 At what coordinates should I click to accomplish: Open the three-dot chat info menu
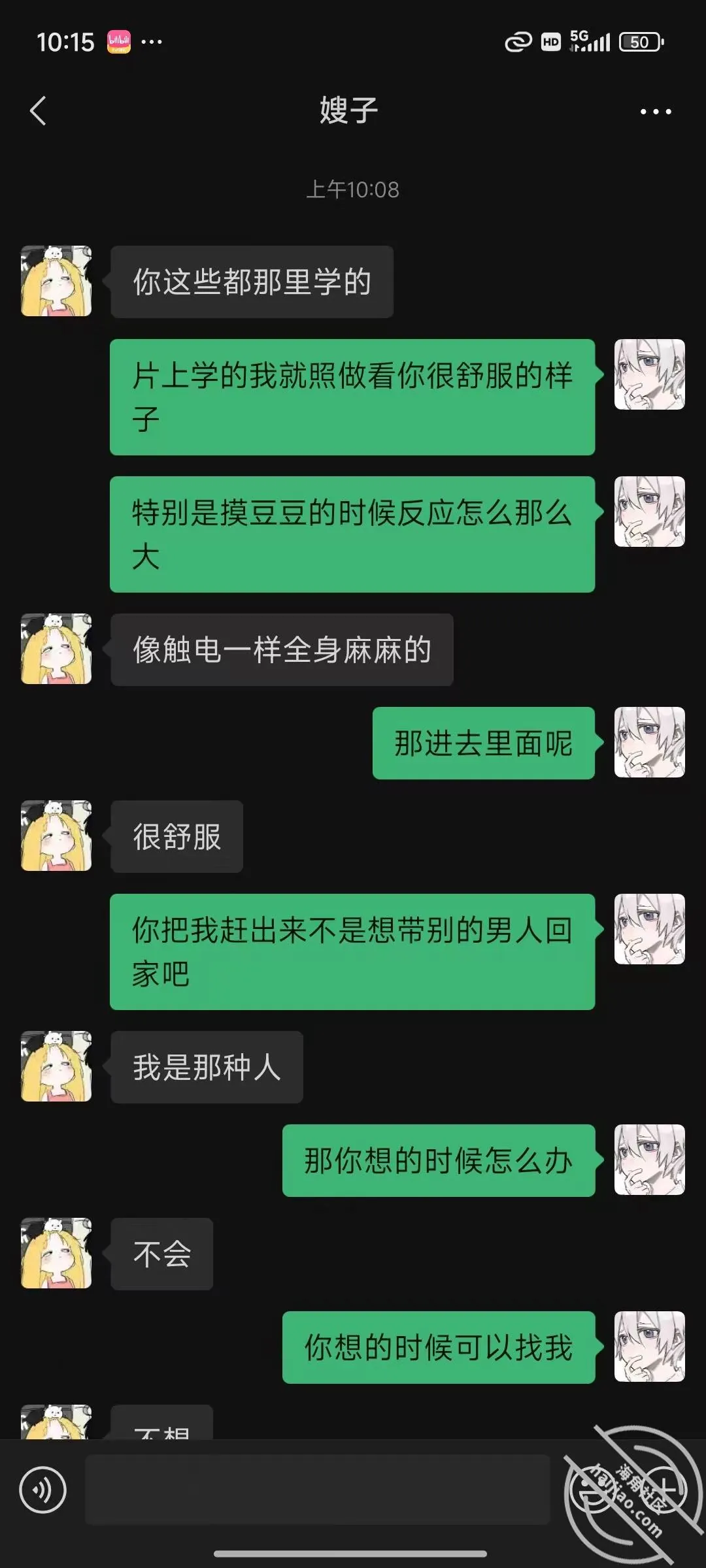656,112
